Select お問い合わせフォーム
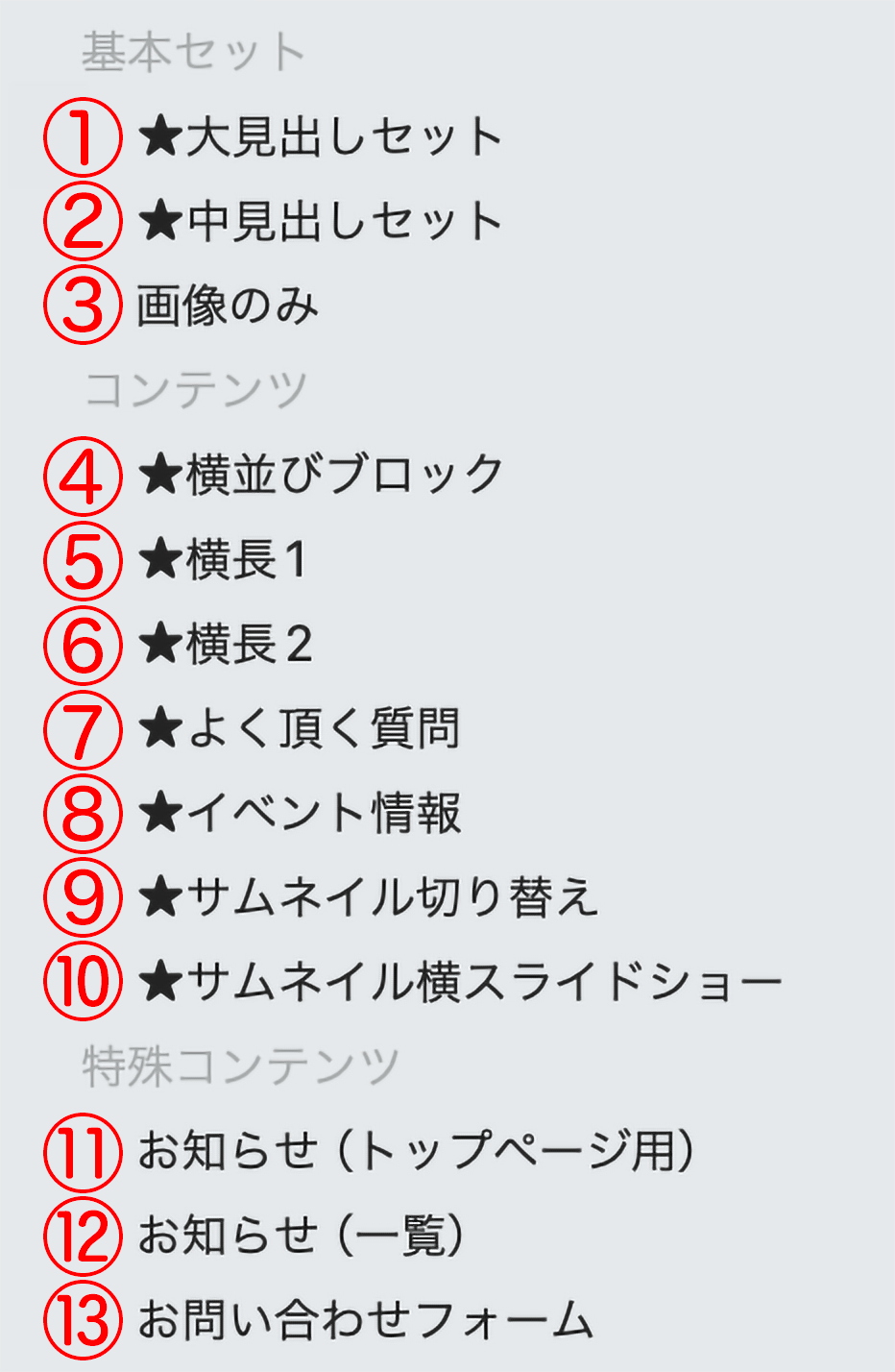 pos(365,1319)
